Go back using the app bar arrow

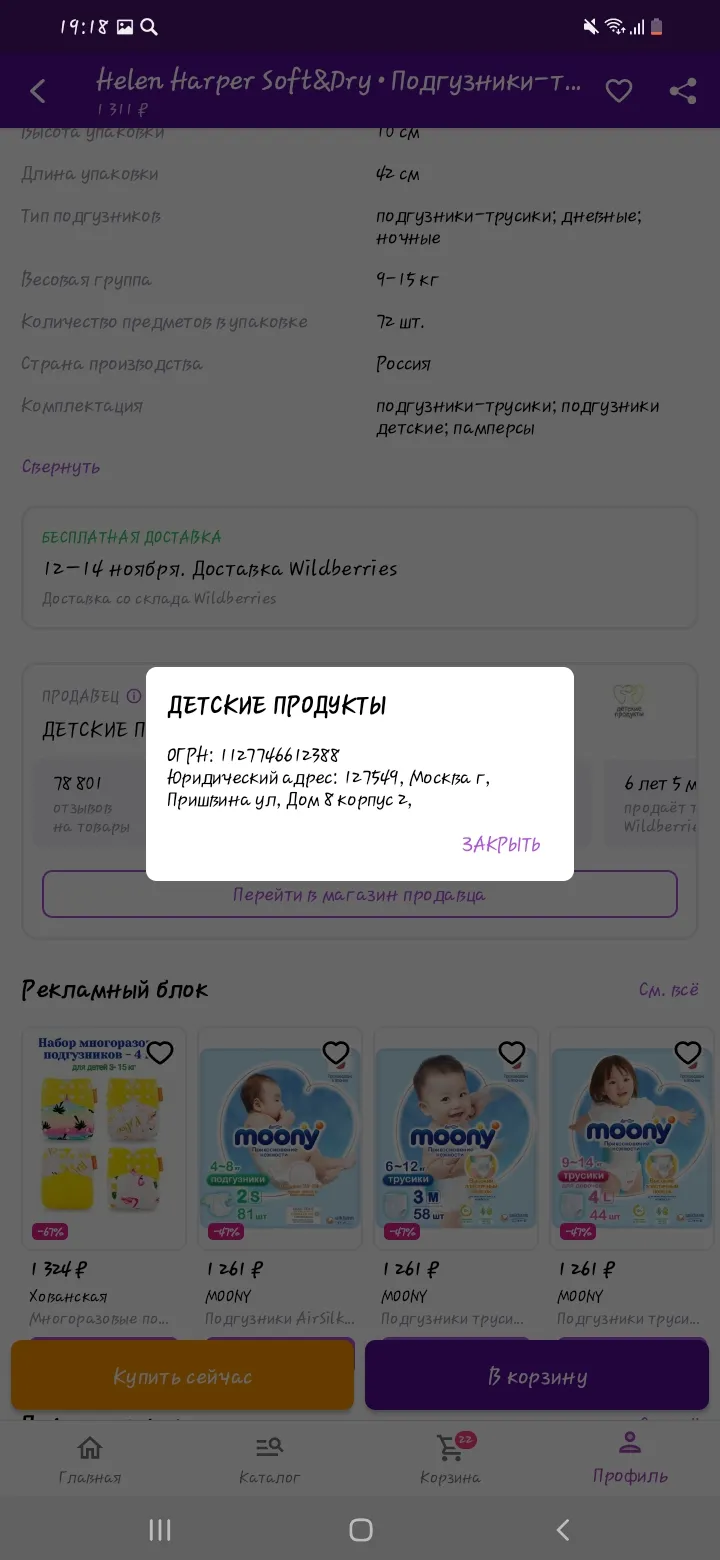pyautogui.click(x=38, y=92)
